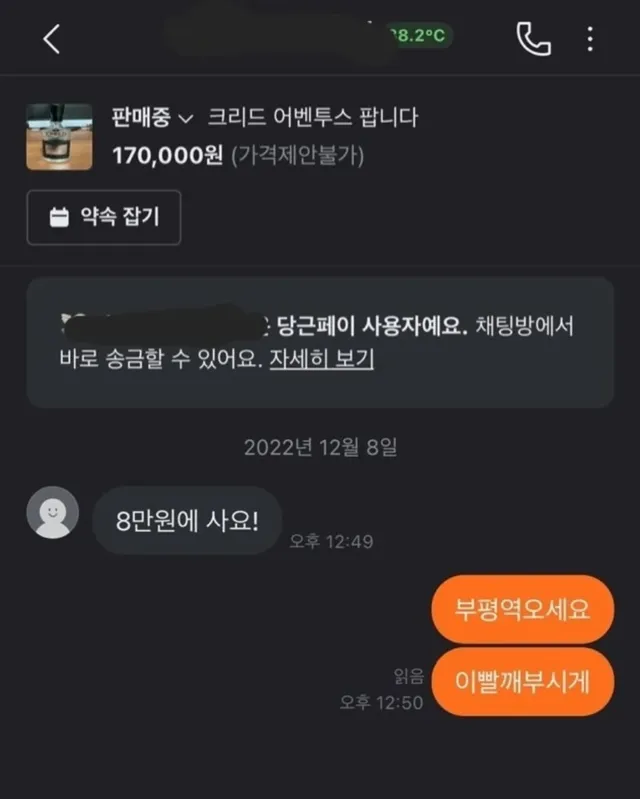Image resolution: width=640 pixels, height=799 pixels.
Task: Start a voice call with the buyer
Action: tap(533, 39)
